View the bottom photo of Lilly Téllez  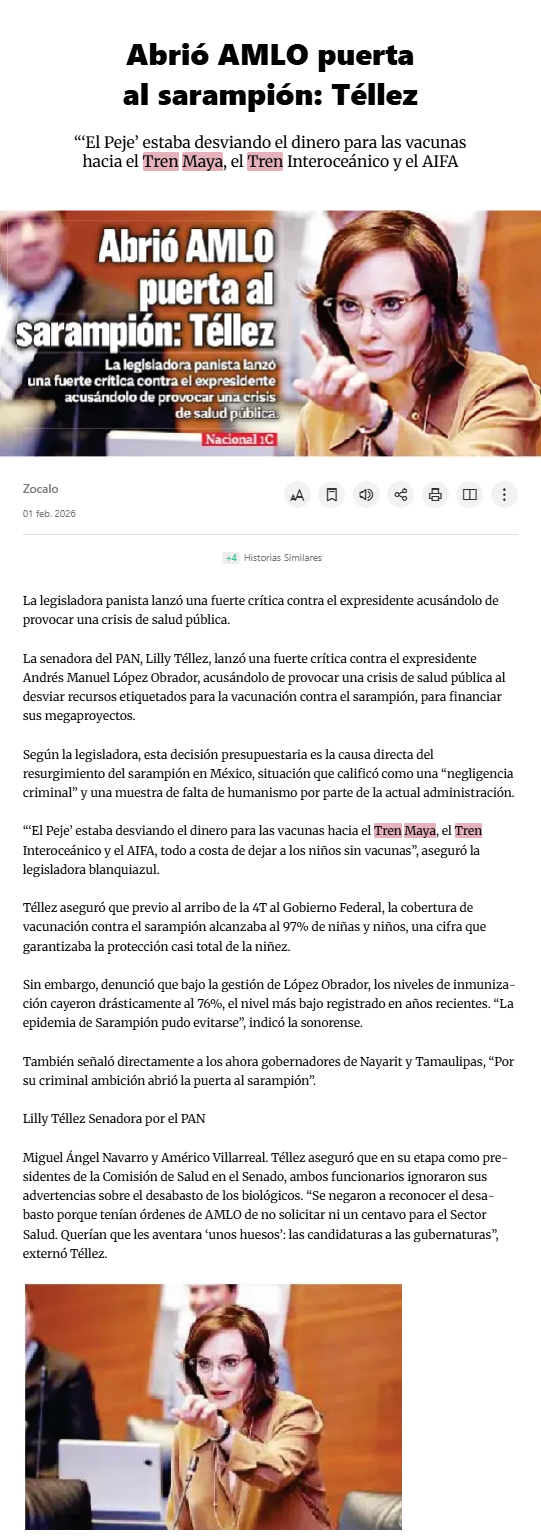(213, 1411)
